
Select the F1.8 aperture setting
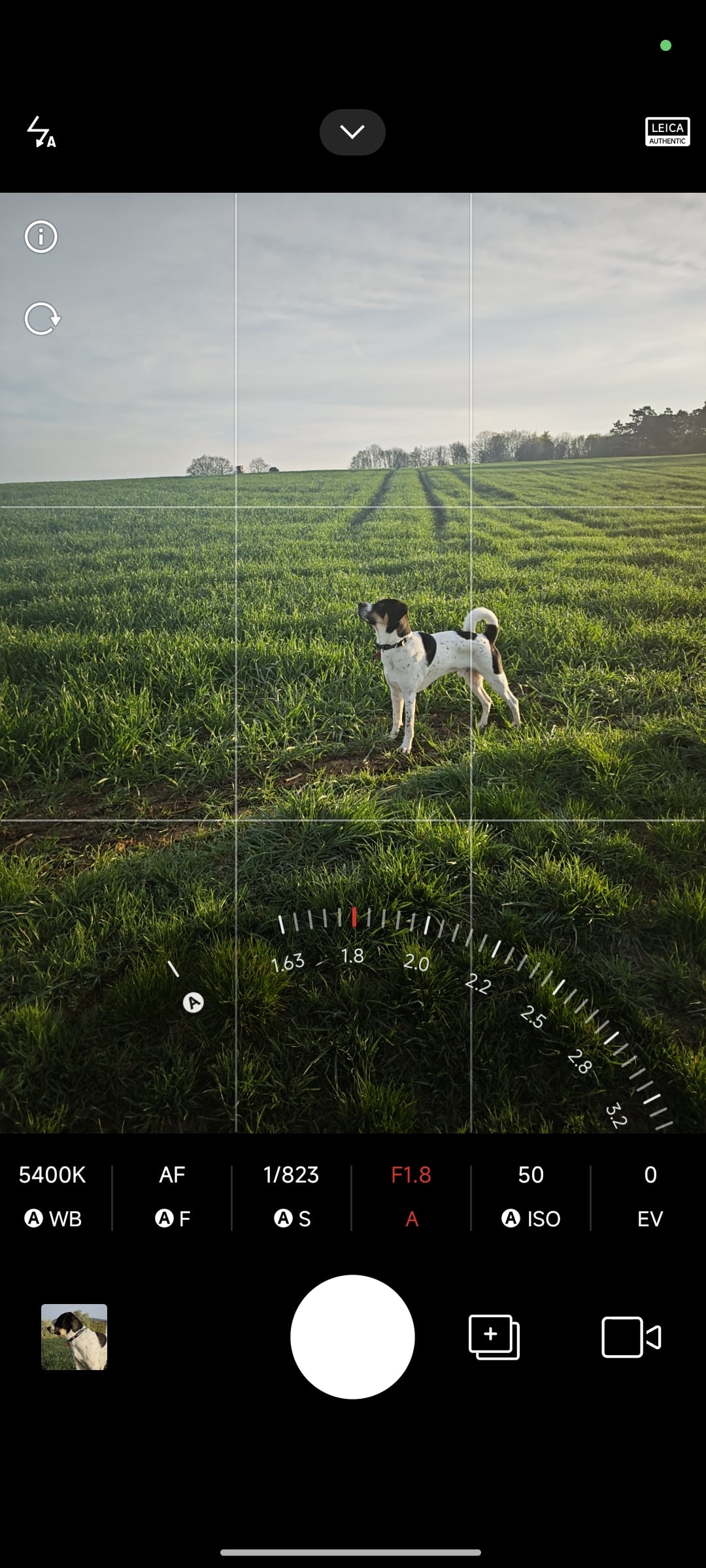[411, 1196]
